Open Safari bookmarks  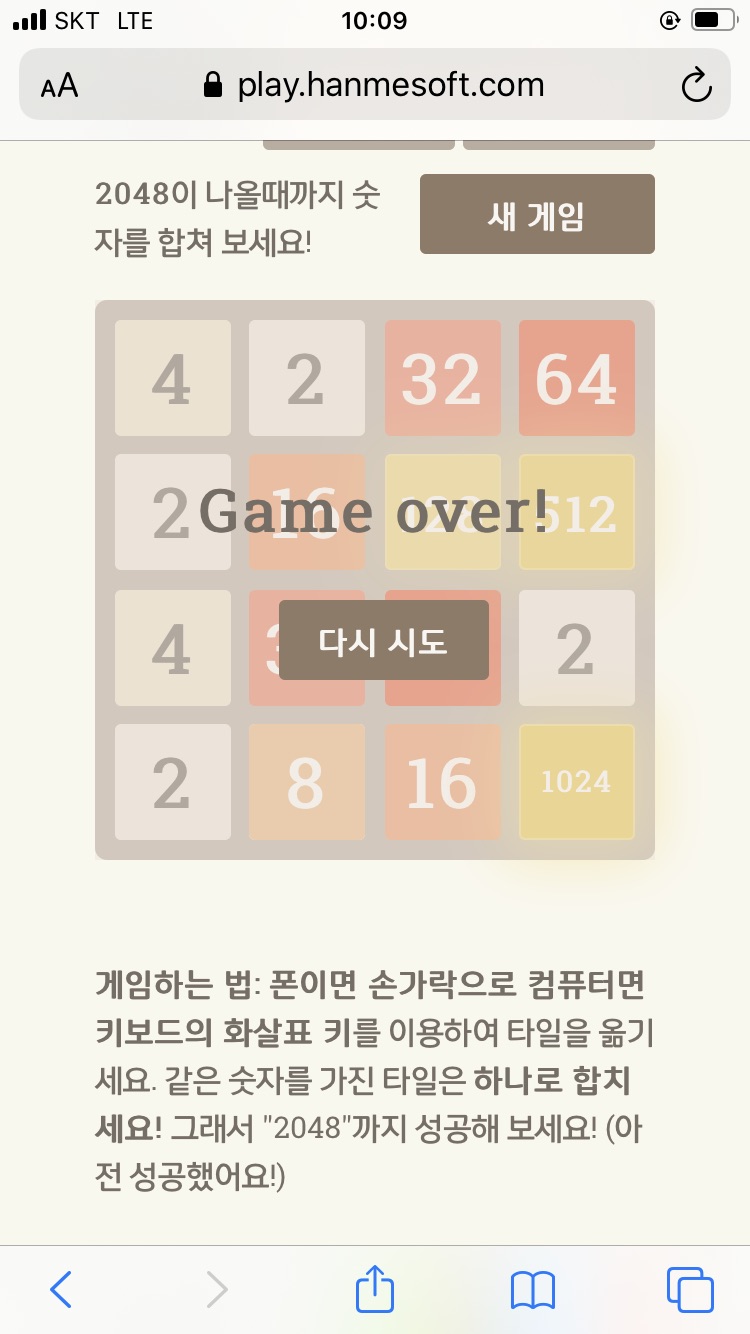[532, 1290]
